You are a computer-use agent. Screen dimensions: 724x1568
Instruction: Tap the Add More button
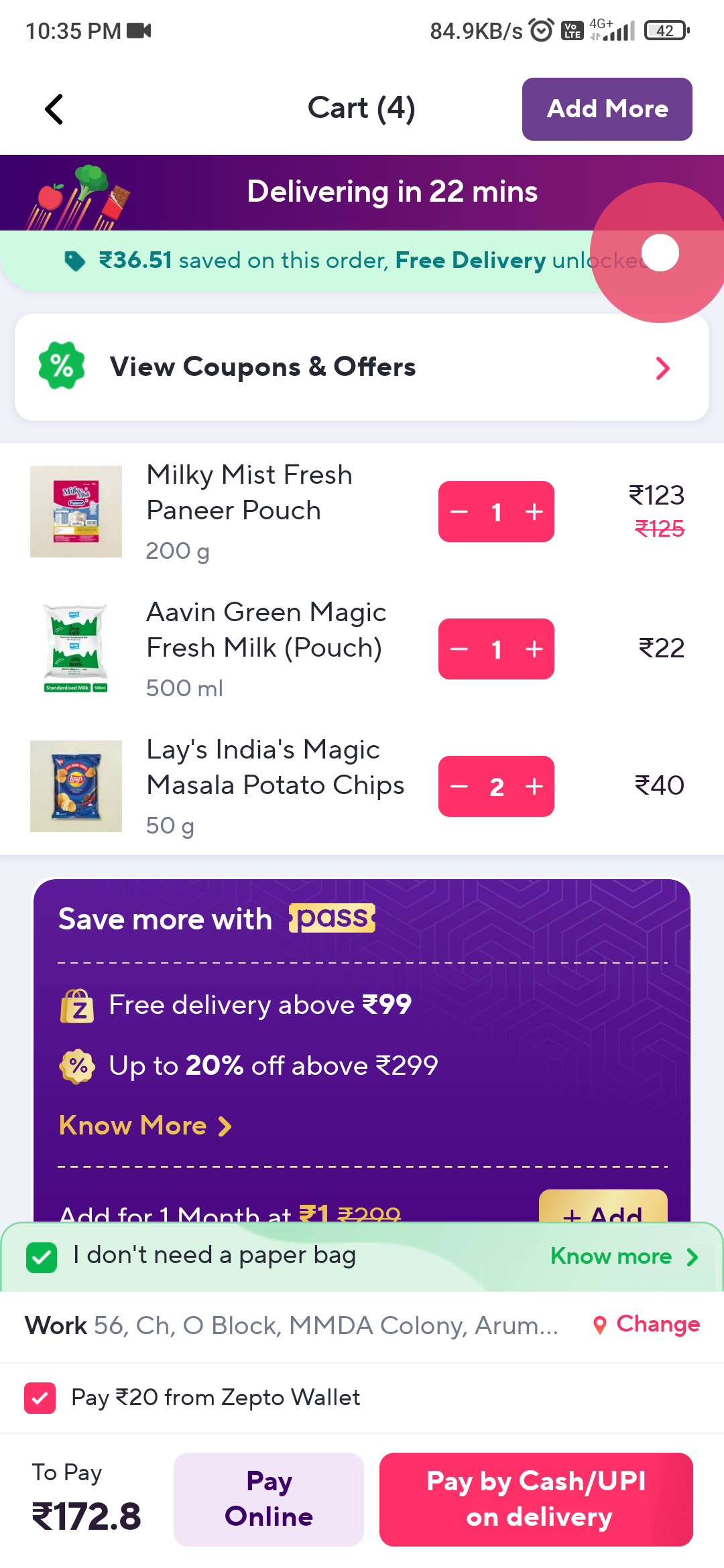pos(607,109)
